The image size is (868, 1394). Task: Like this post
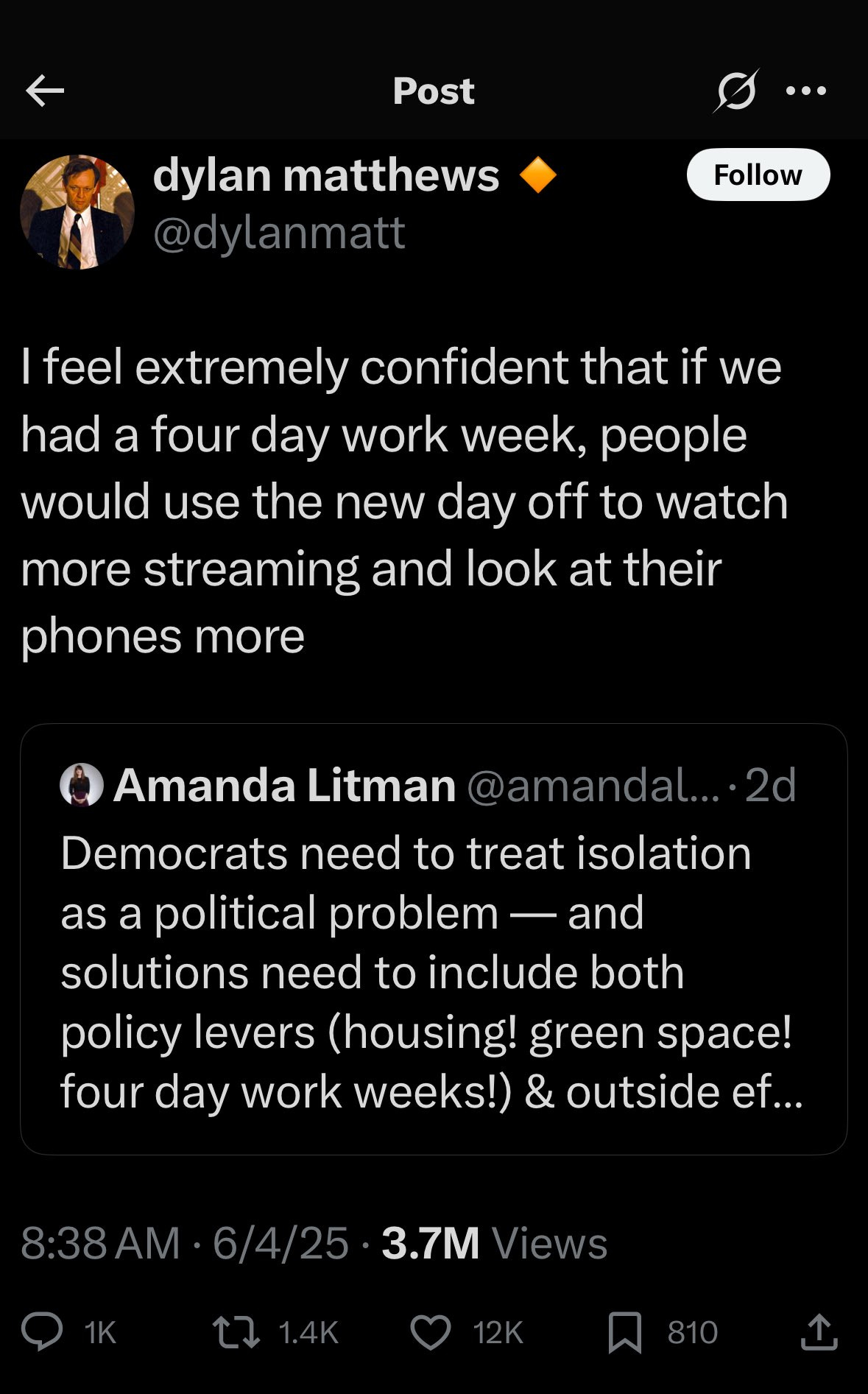coord(431,1332)
